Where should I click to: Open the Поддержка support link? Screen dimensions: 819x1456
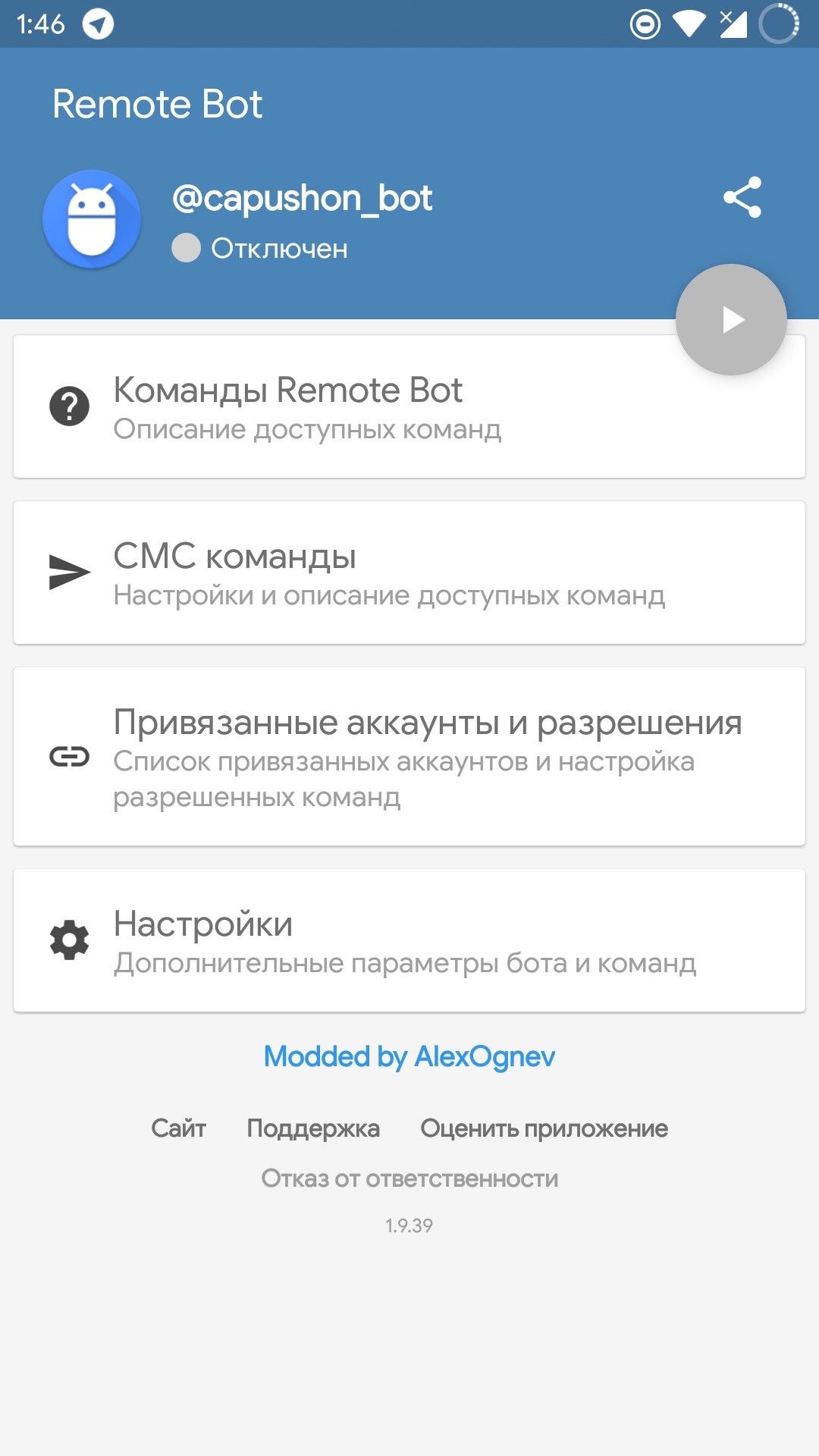(313, 1128)
